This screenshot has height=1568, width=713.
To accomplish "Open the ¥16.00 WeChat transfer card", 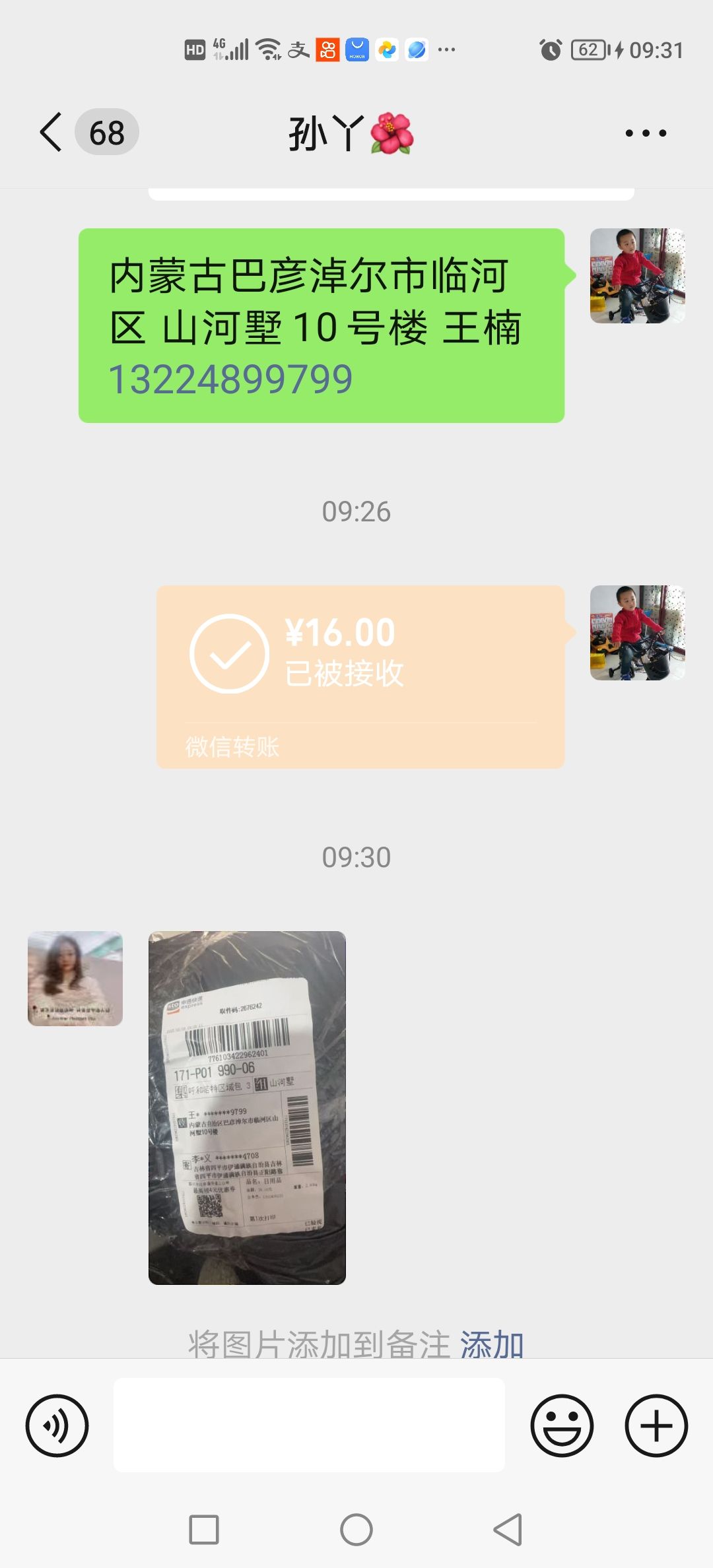I will coord(360,676).
